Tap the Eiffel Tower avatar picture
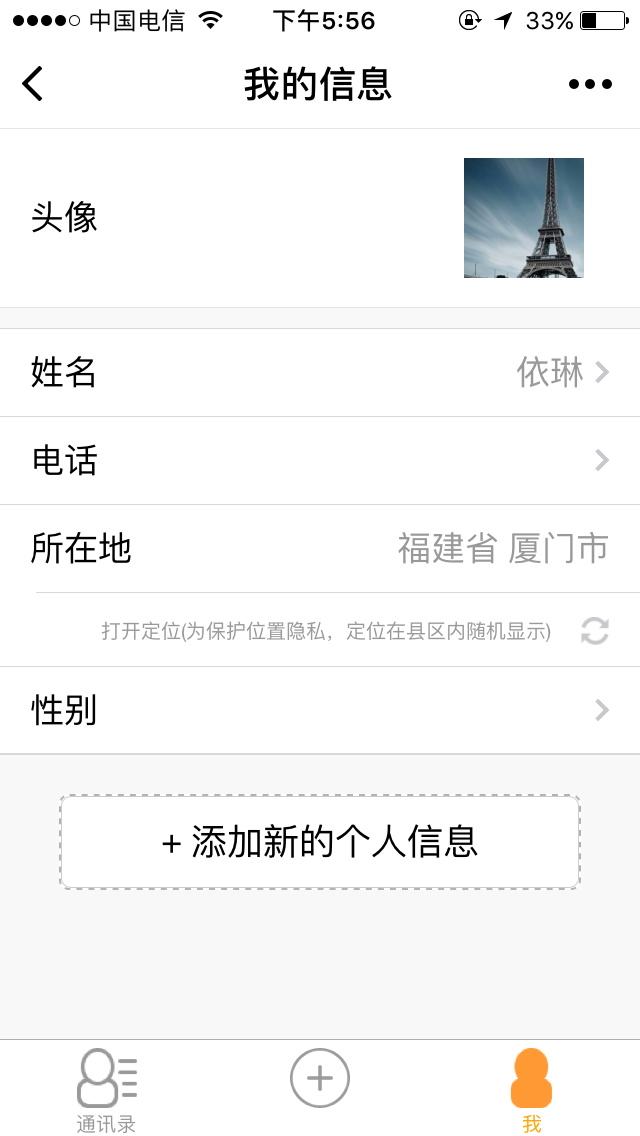This screenshot has width=640, height=1136. click(524, 217)
